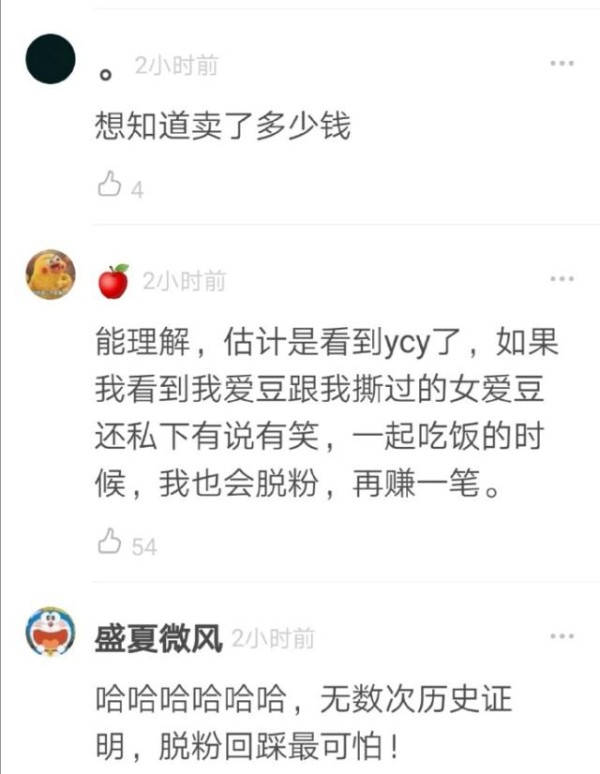Tap the username 盛夏微风
The image size is (600, 774).
pyautogui.click(x=157, y=639)
